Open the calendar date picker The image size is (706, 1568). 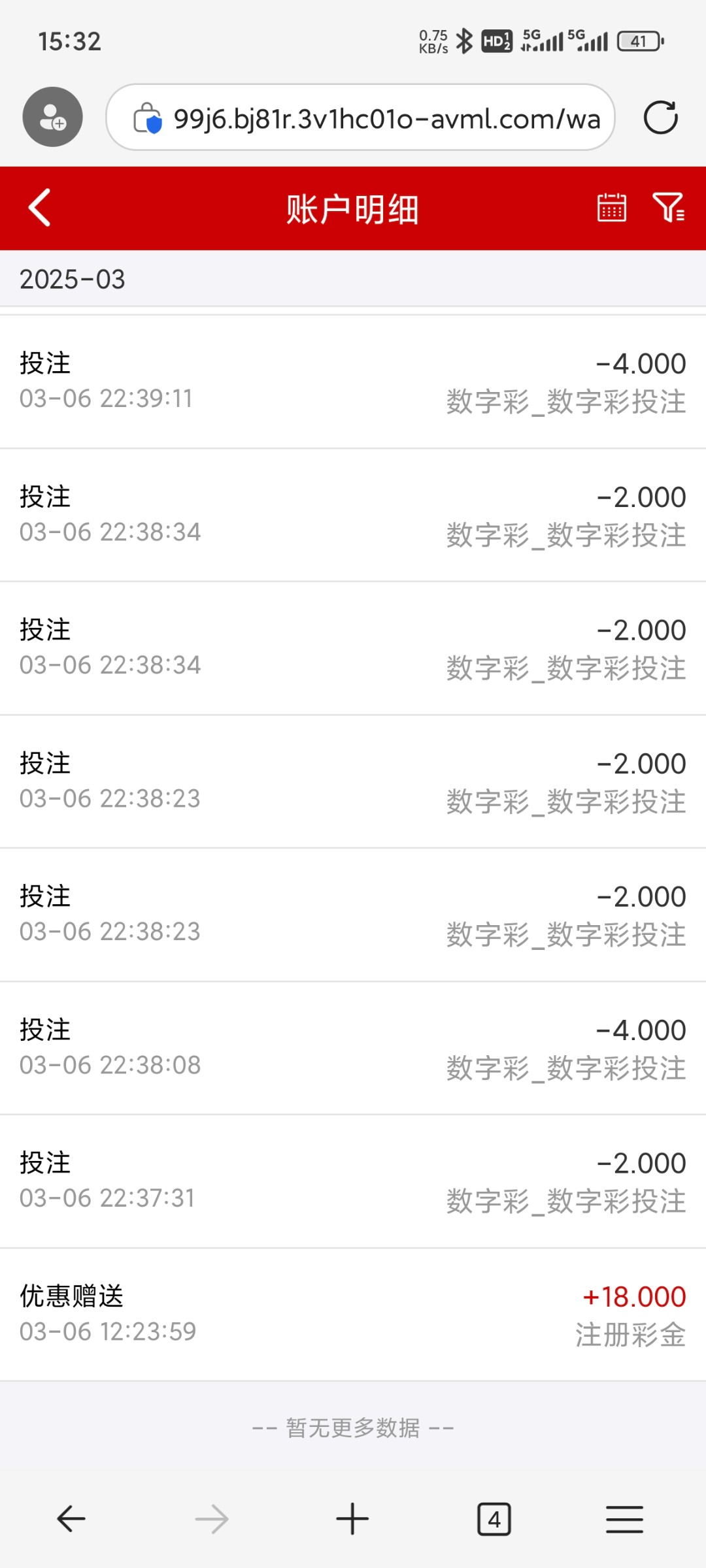[611, 208]
